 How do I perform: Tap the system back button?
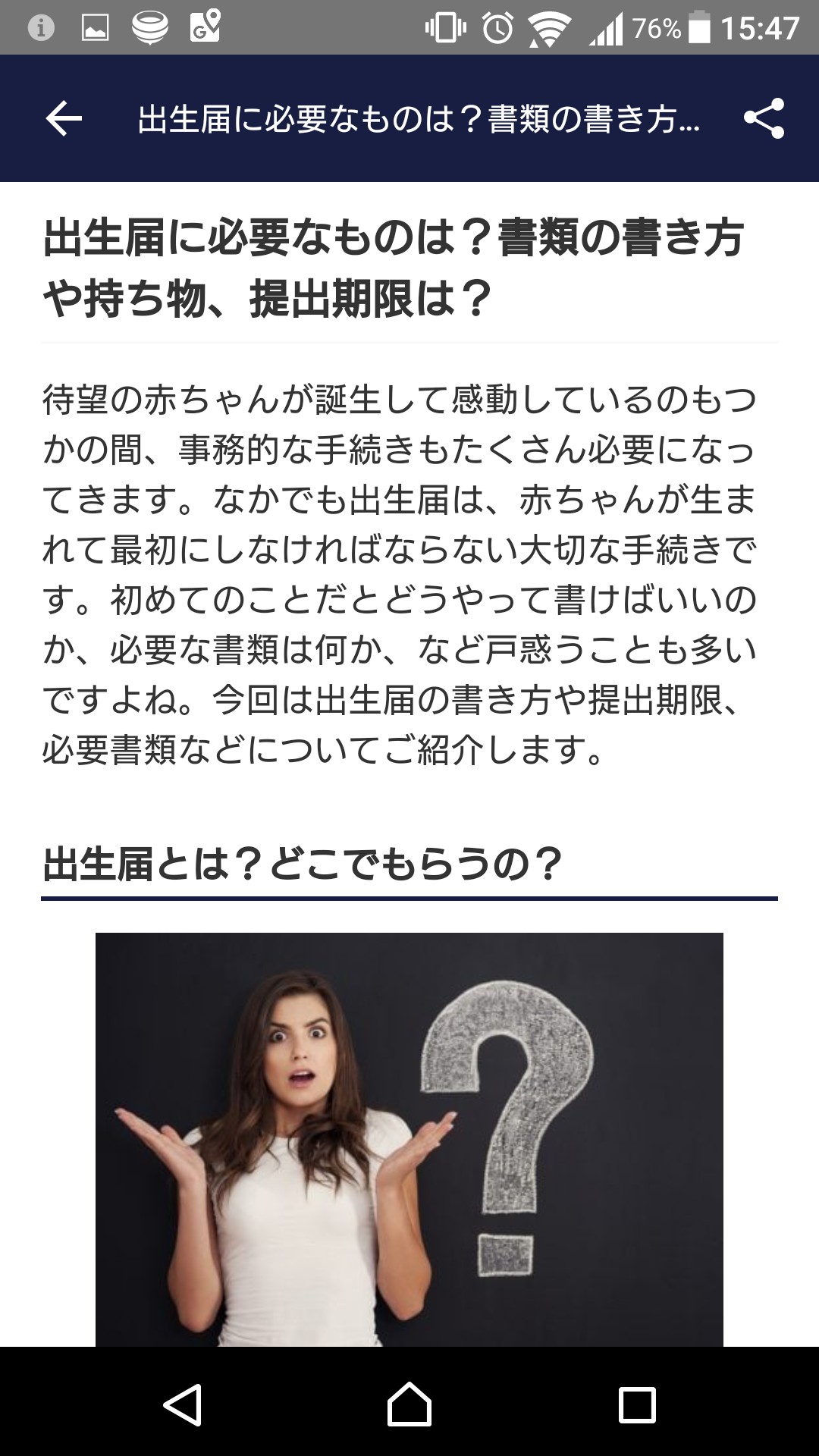[183, 1404]
